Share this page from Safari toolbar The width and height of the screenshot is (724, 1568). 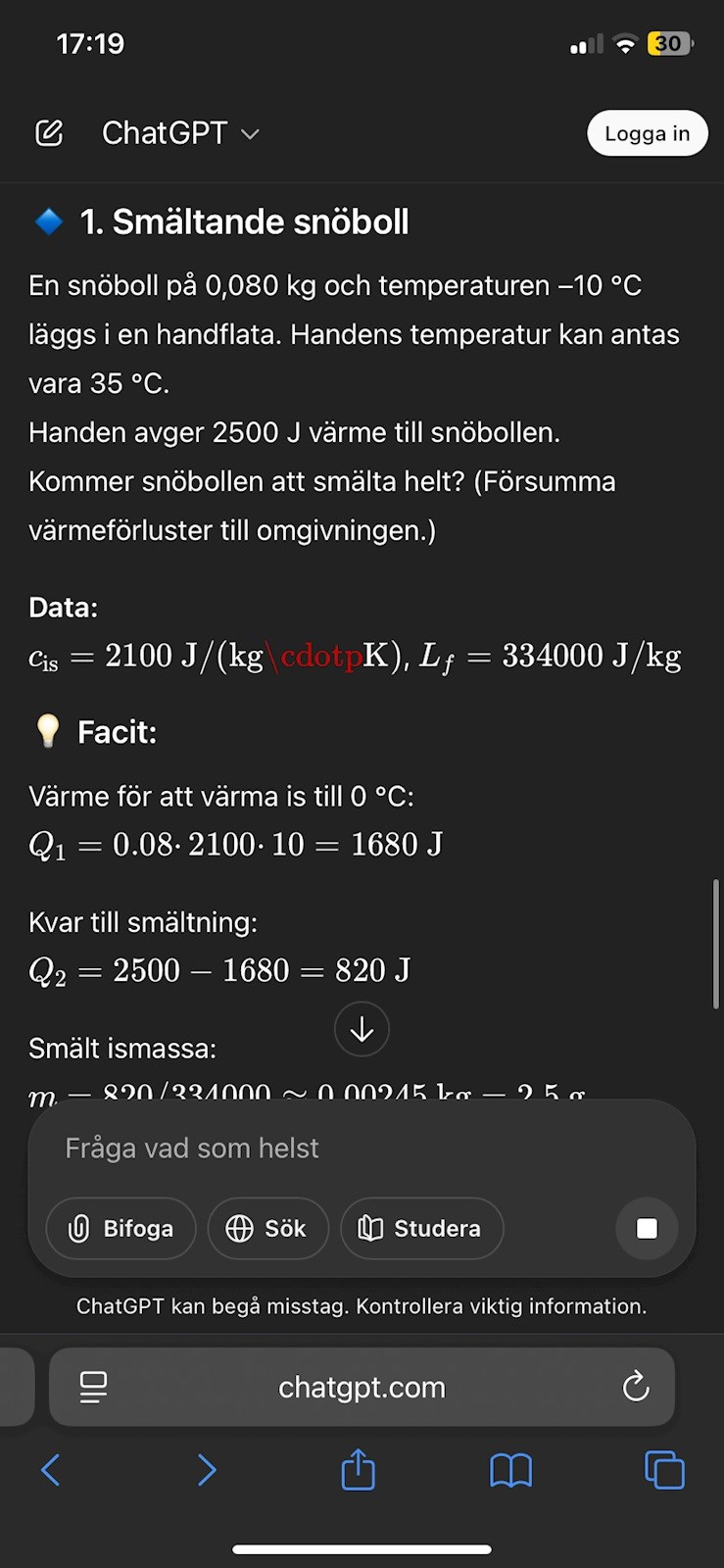(359, 1470)
